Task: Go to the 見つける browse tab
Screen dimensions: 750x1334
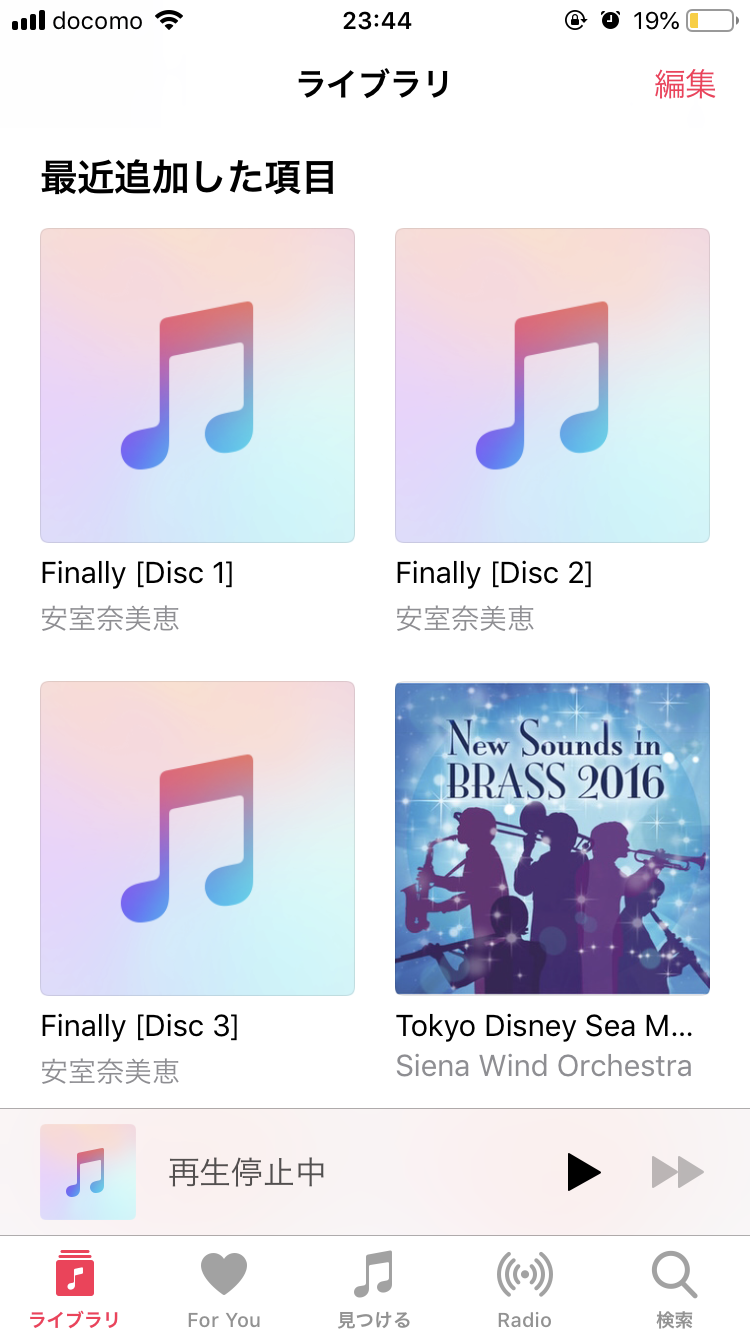Action: click(x=374, y=1288)
